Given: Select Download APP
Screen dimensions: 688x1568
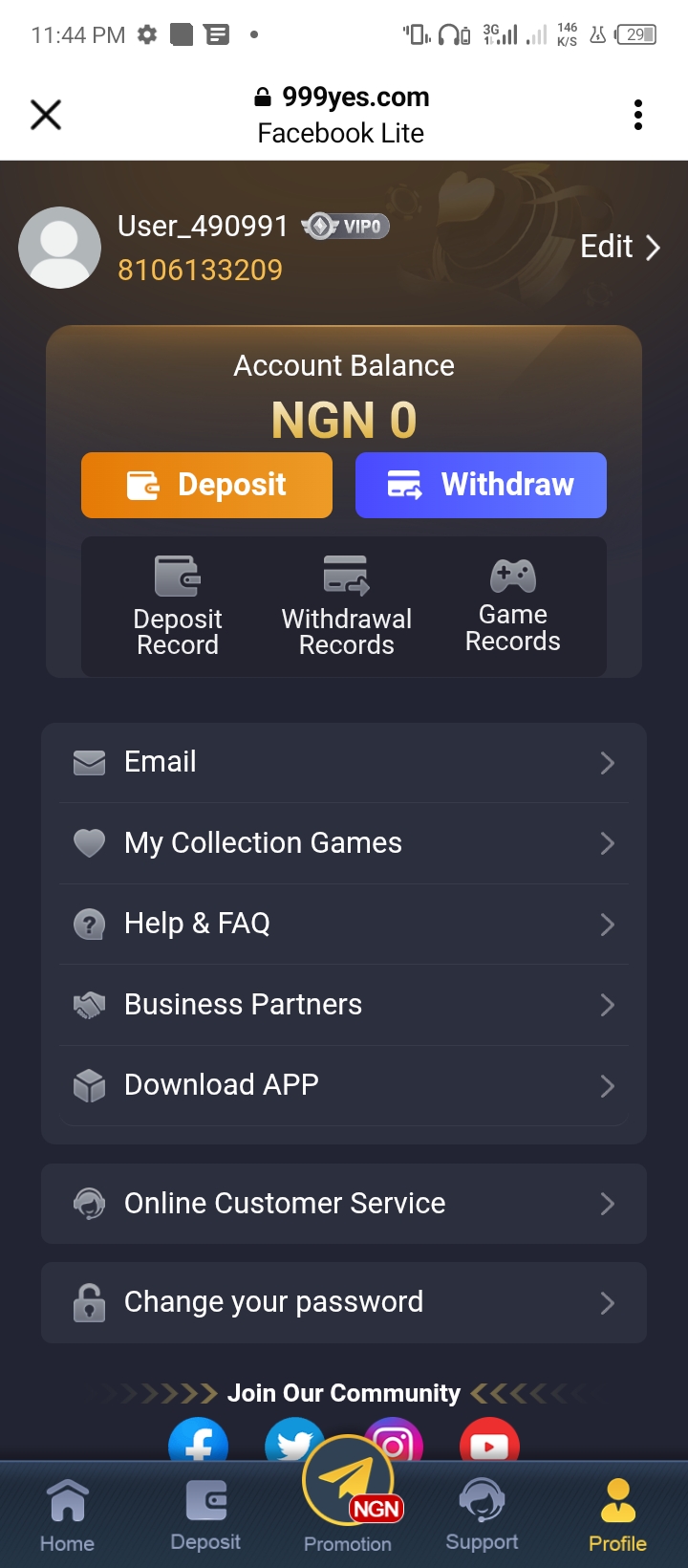Looking at the screenshot, I should tap(344, 1085).
